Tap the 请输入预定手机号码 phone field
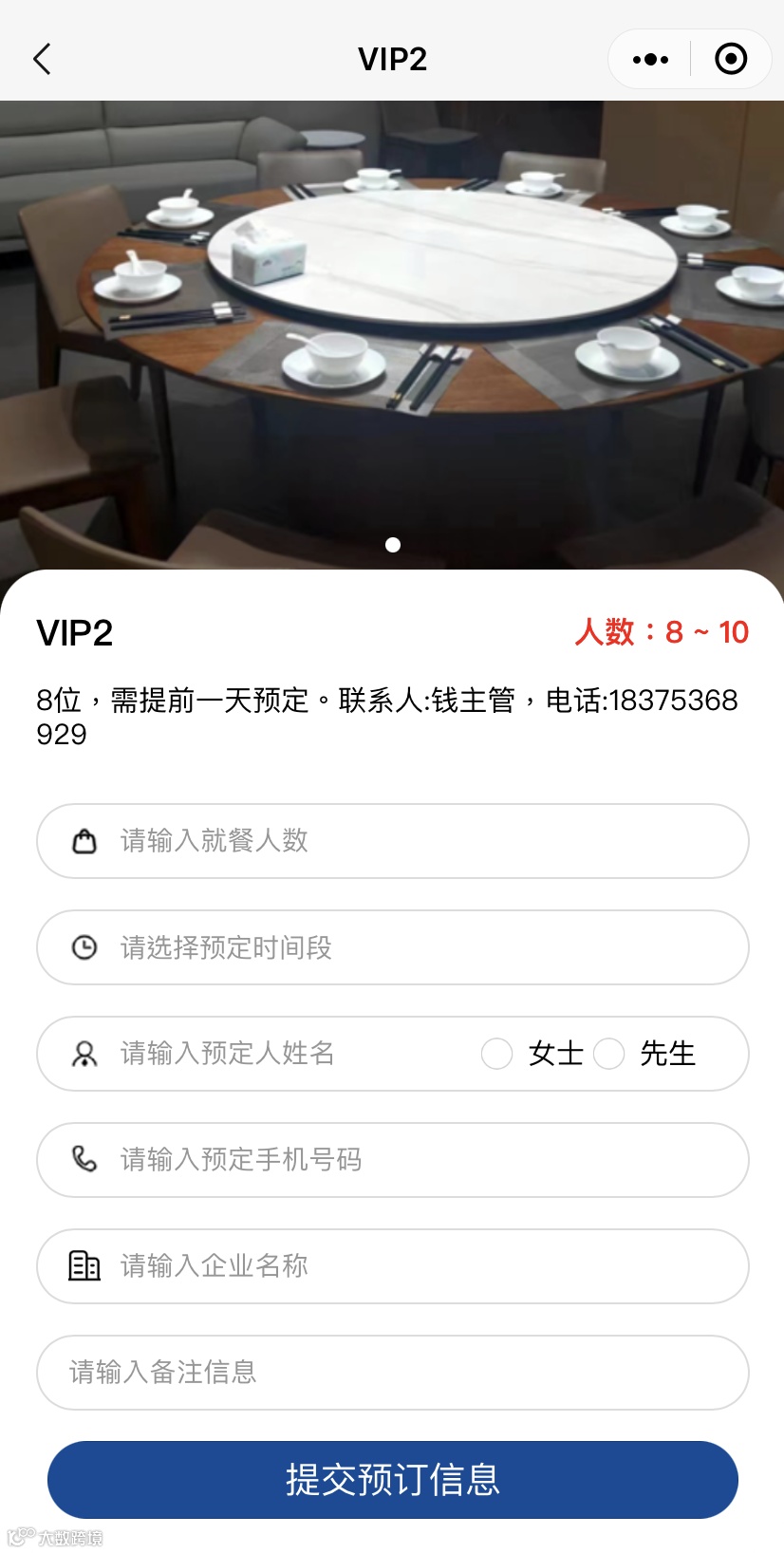The image size is (784, 1553). (393, 1160)
